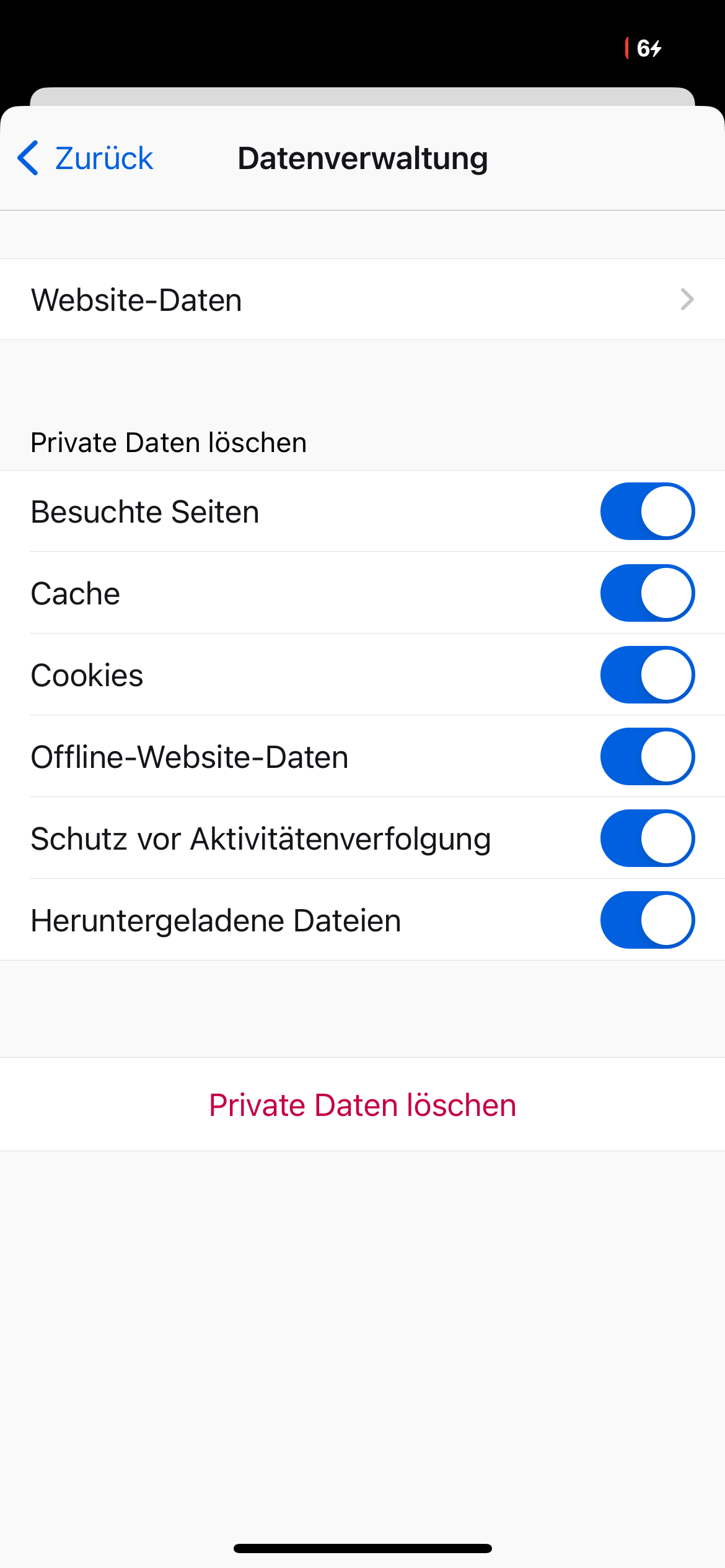Viewport: 725px width, 1568px height.
Task: Deselect Schutz vor Aktivitätenverfolgung
Action: [x=647, y=838]
